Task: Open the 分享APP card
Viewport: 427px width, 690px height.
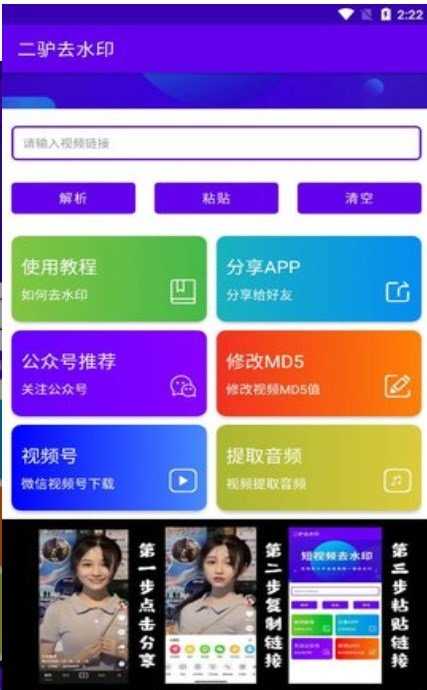Action: tap(319, 279)
